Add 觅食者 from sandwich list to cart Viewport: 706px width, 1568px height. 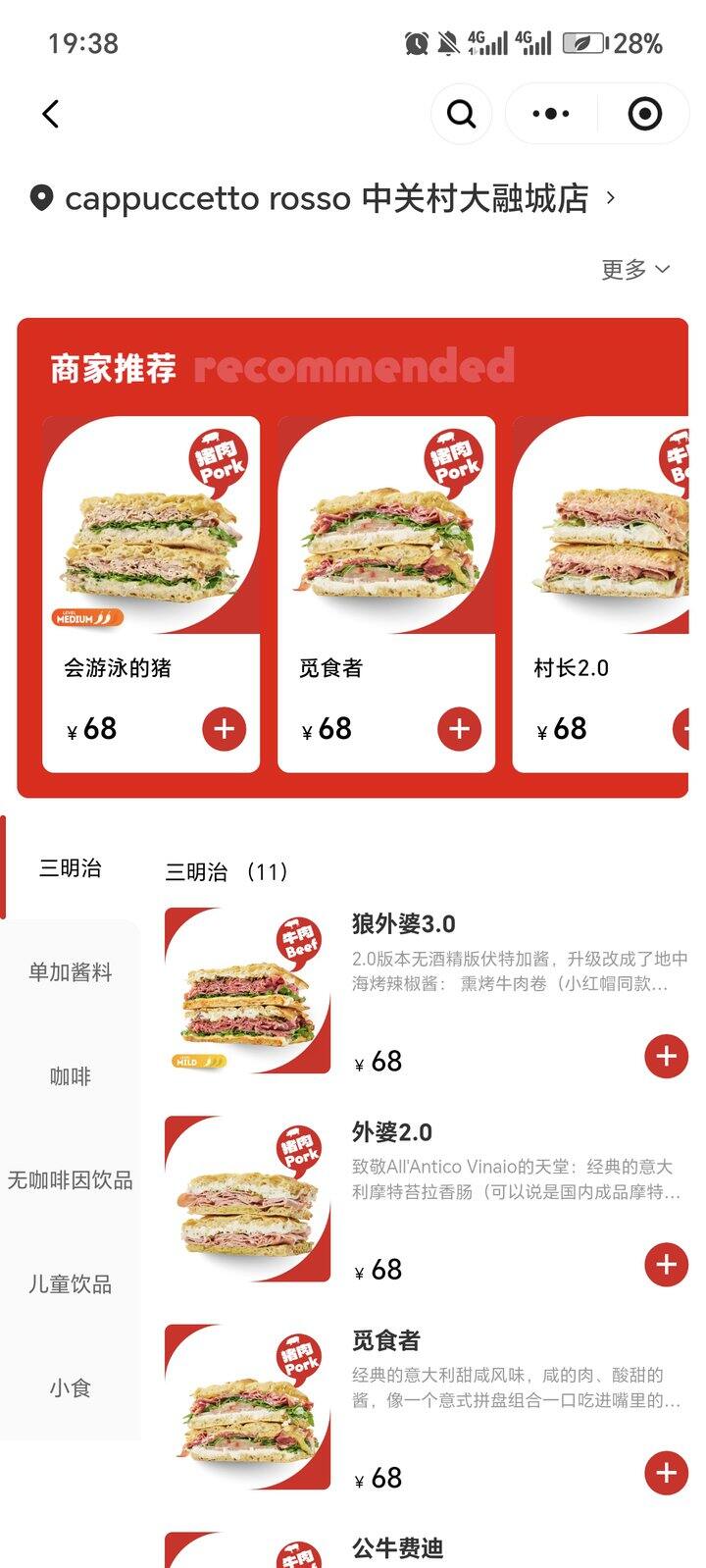666,1473
